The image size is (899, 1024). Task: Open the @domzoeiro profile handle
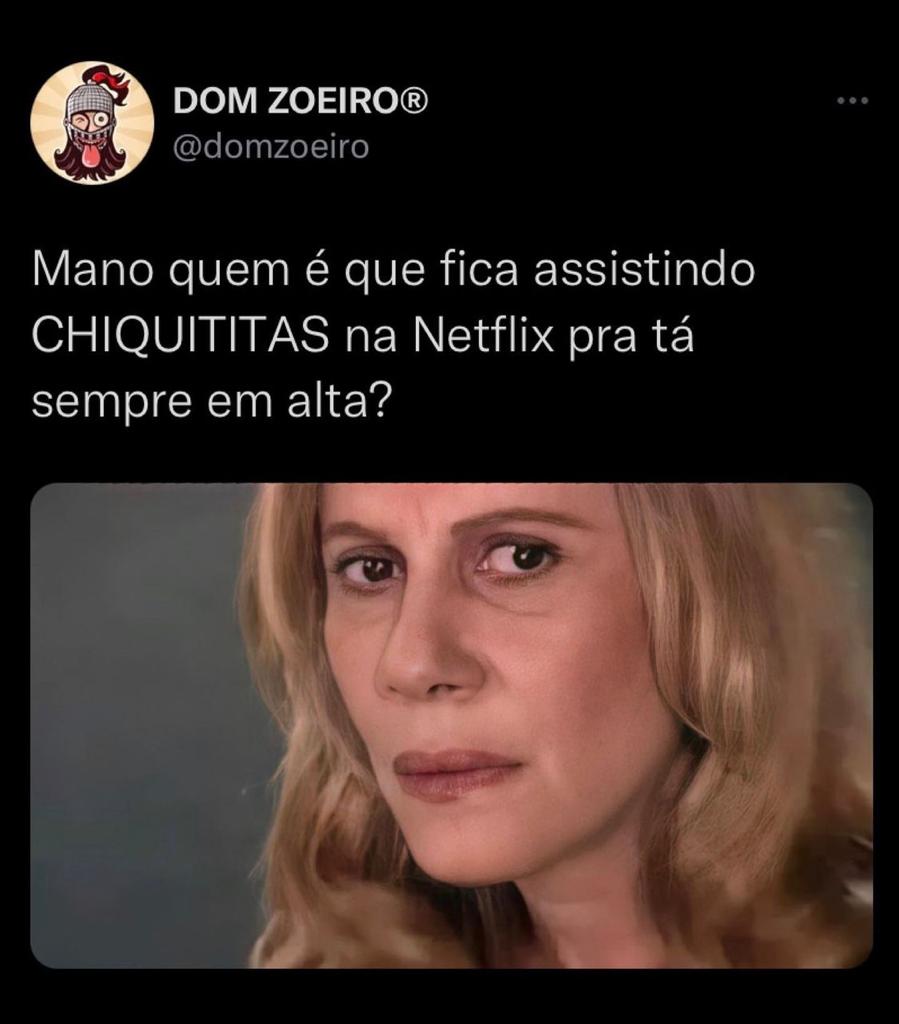pos(271,147)
